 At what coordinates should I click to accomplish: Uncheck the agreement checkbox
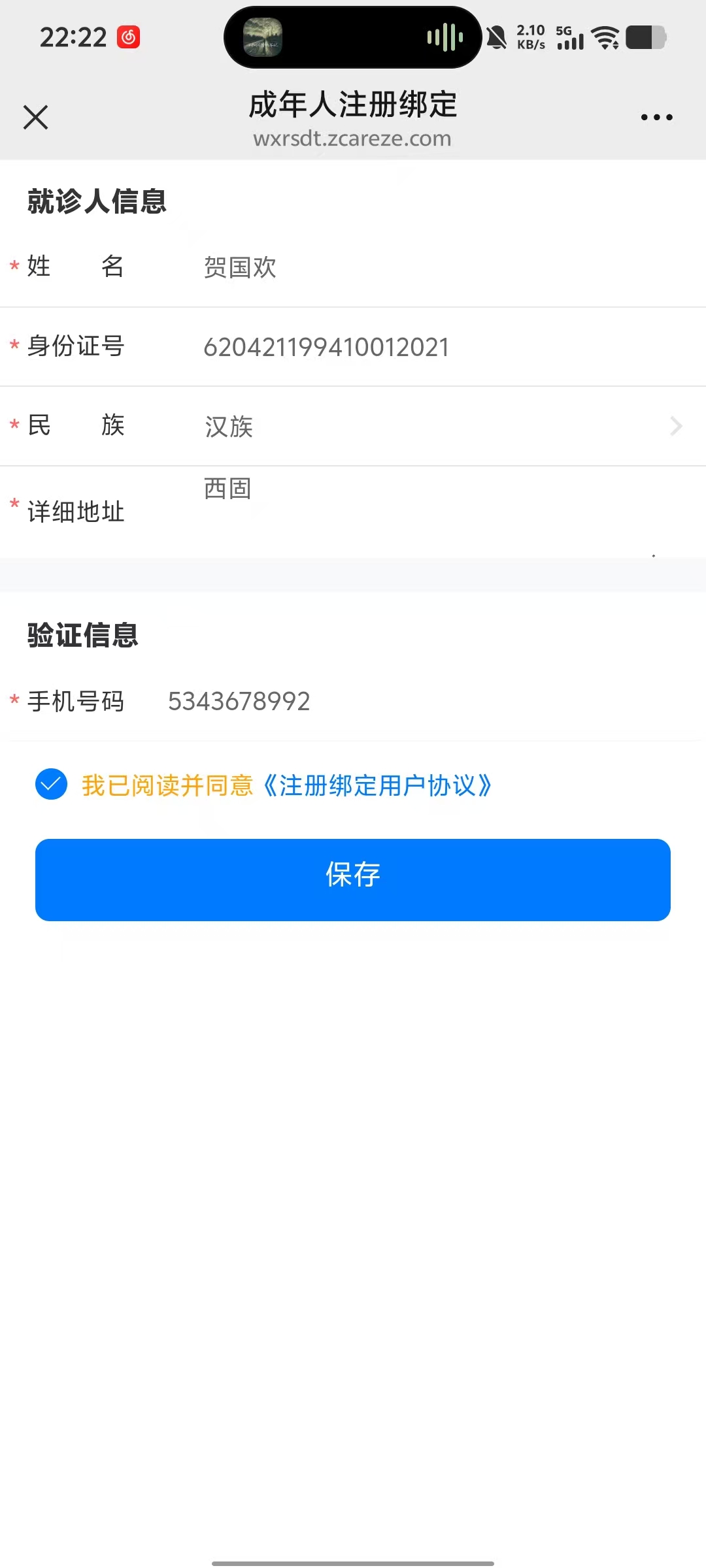click(51, 785)
